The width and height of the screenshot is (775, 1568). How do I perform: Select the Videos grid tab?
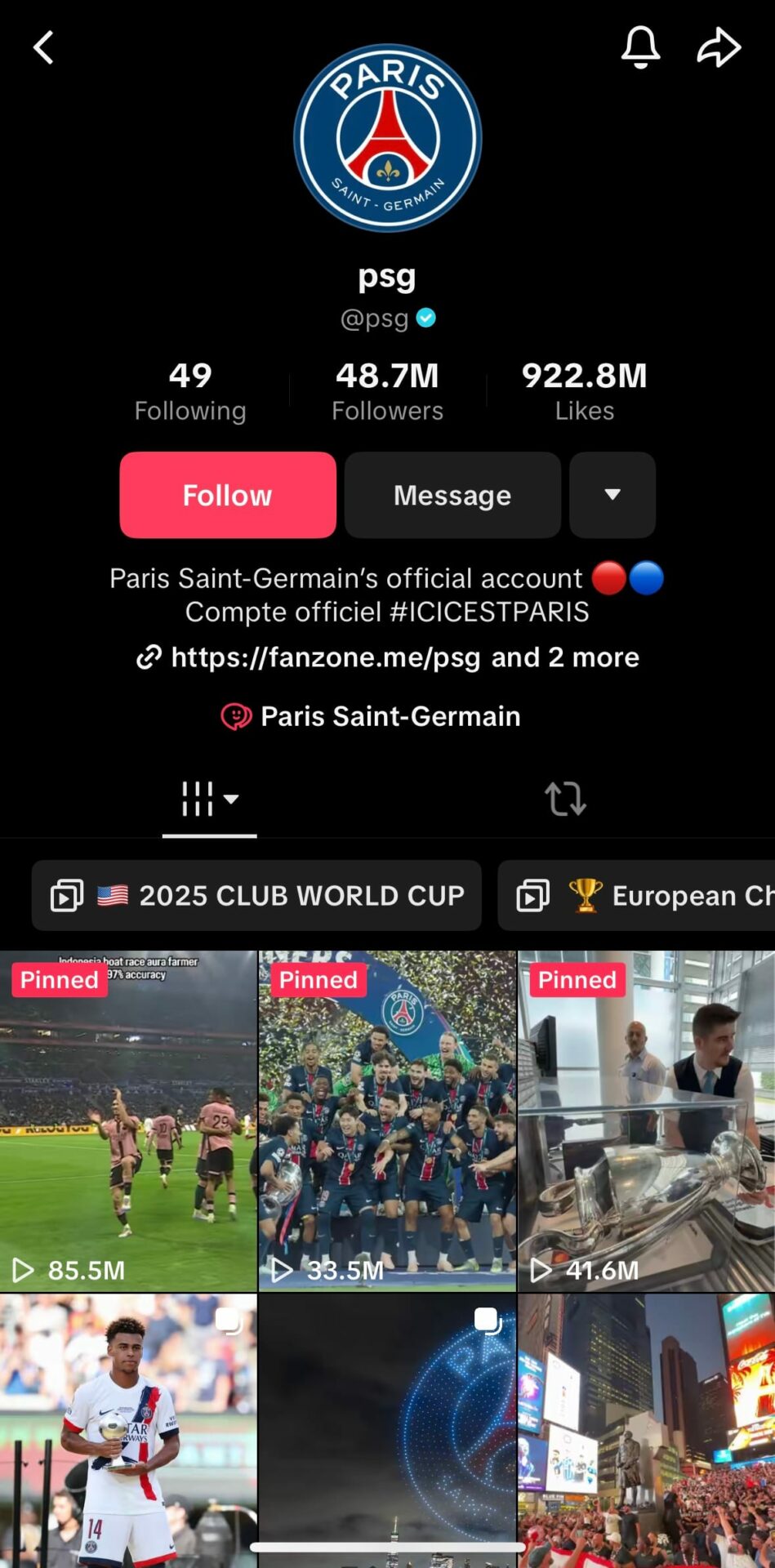coord(198,799)
